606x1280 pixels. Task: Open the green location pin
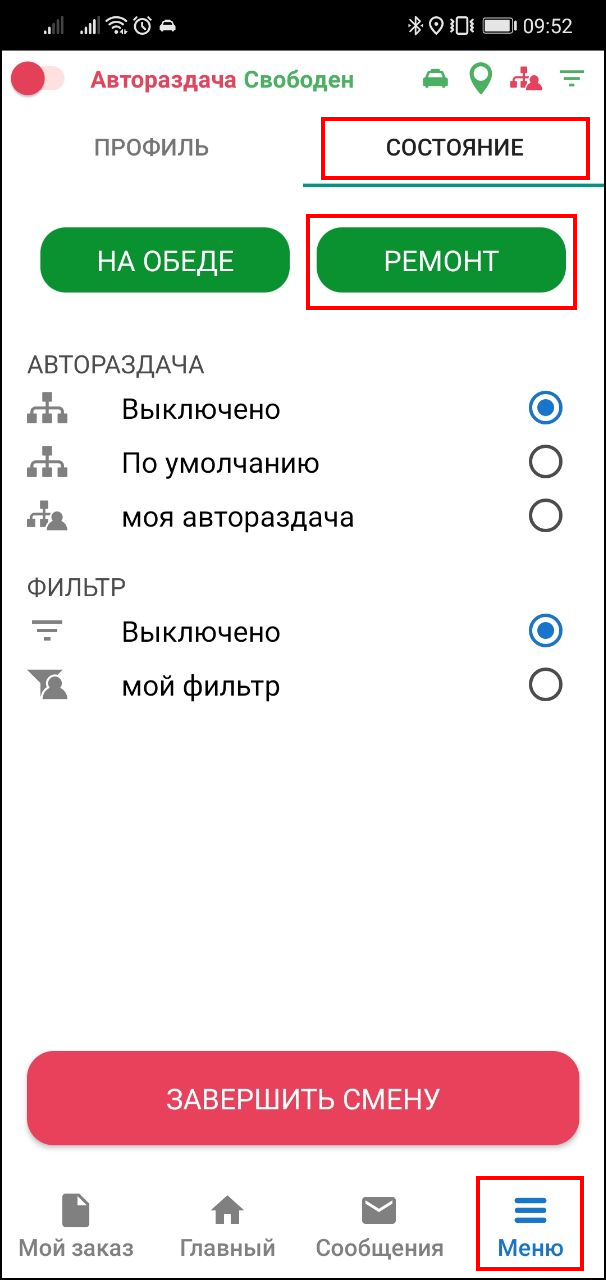pyautogui.click(x=481, y=79)
